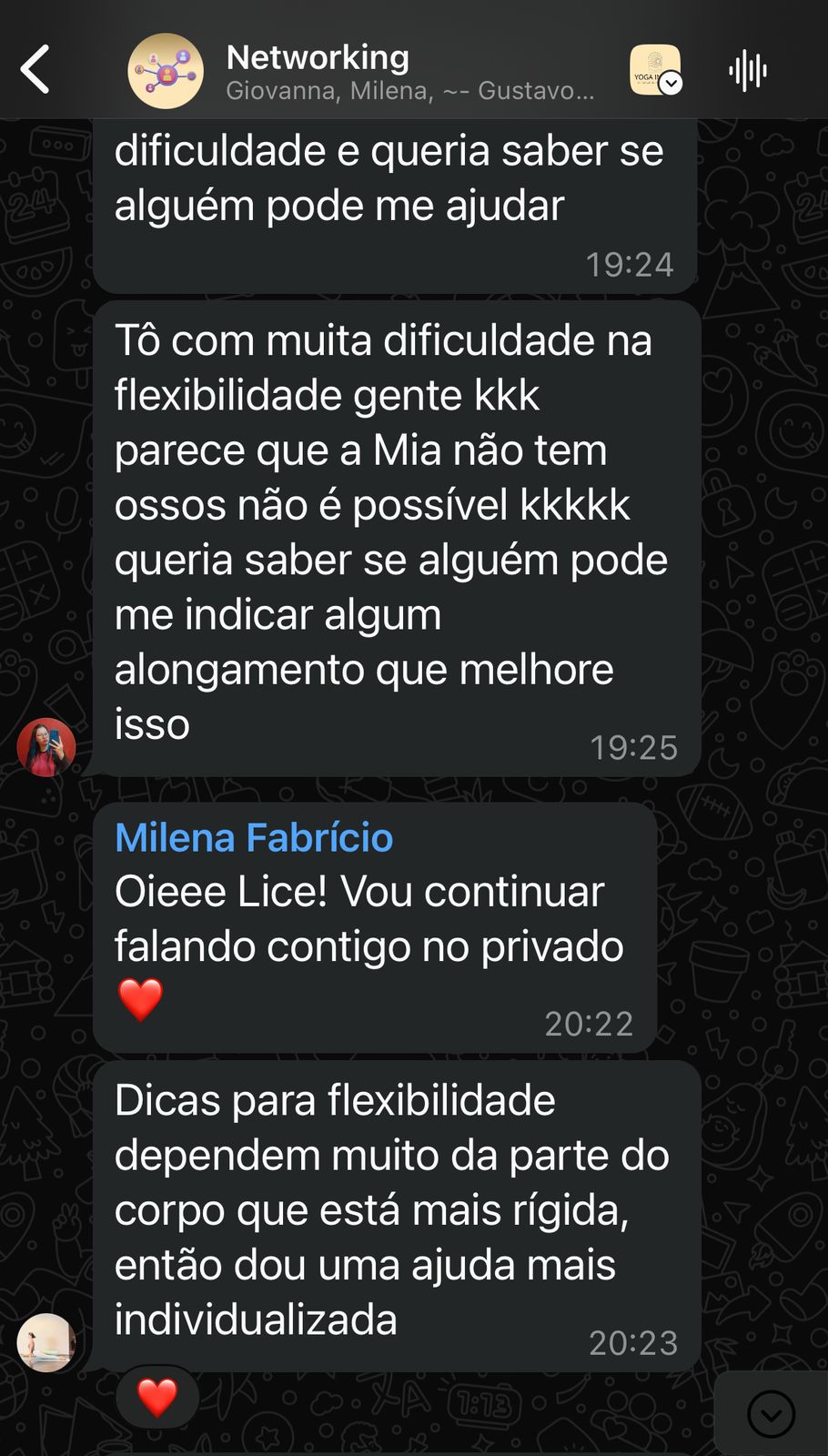Go back from the Networking chat
Screen dimensions: 828x1456
[x=35, y=70]
